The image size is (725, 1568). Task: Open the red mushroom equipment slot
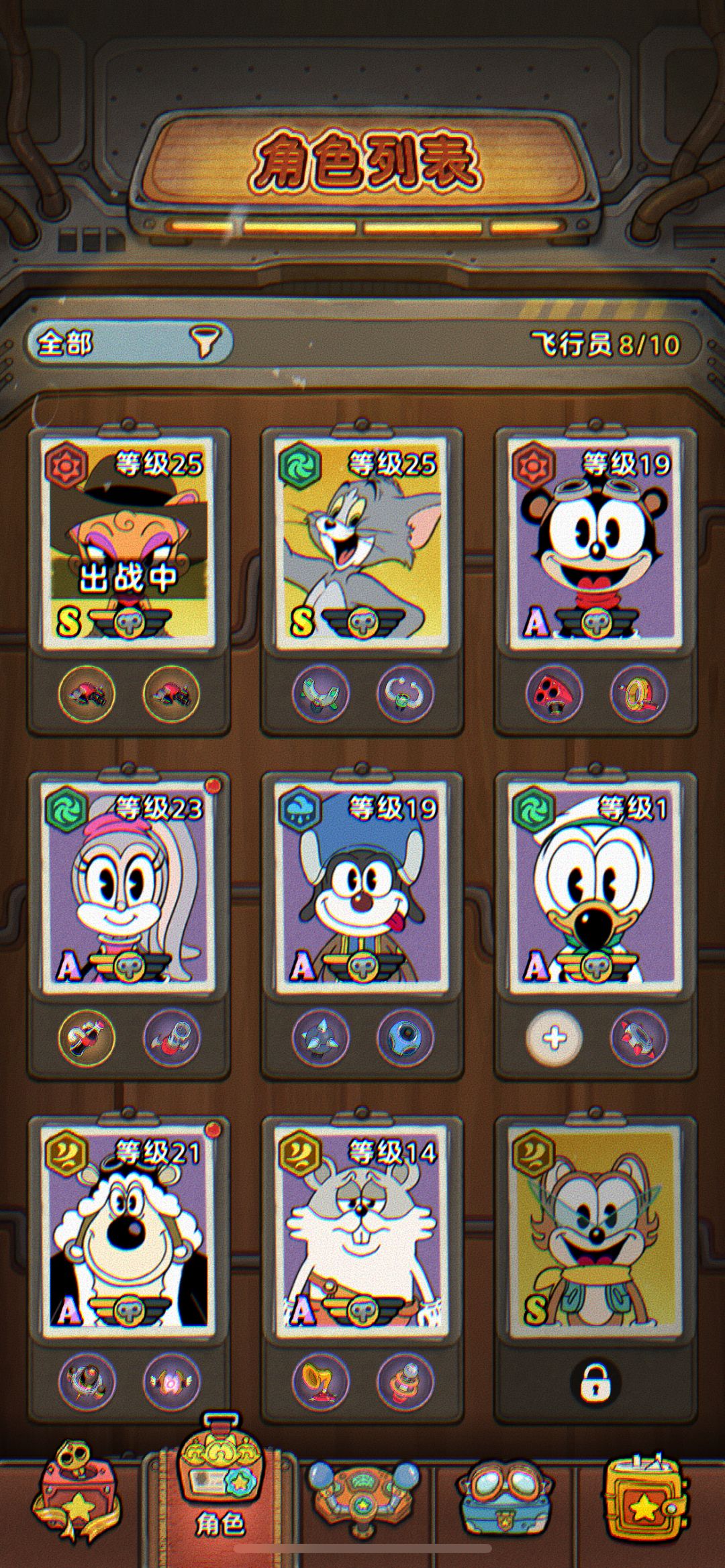click(554, 694)
